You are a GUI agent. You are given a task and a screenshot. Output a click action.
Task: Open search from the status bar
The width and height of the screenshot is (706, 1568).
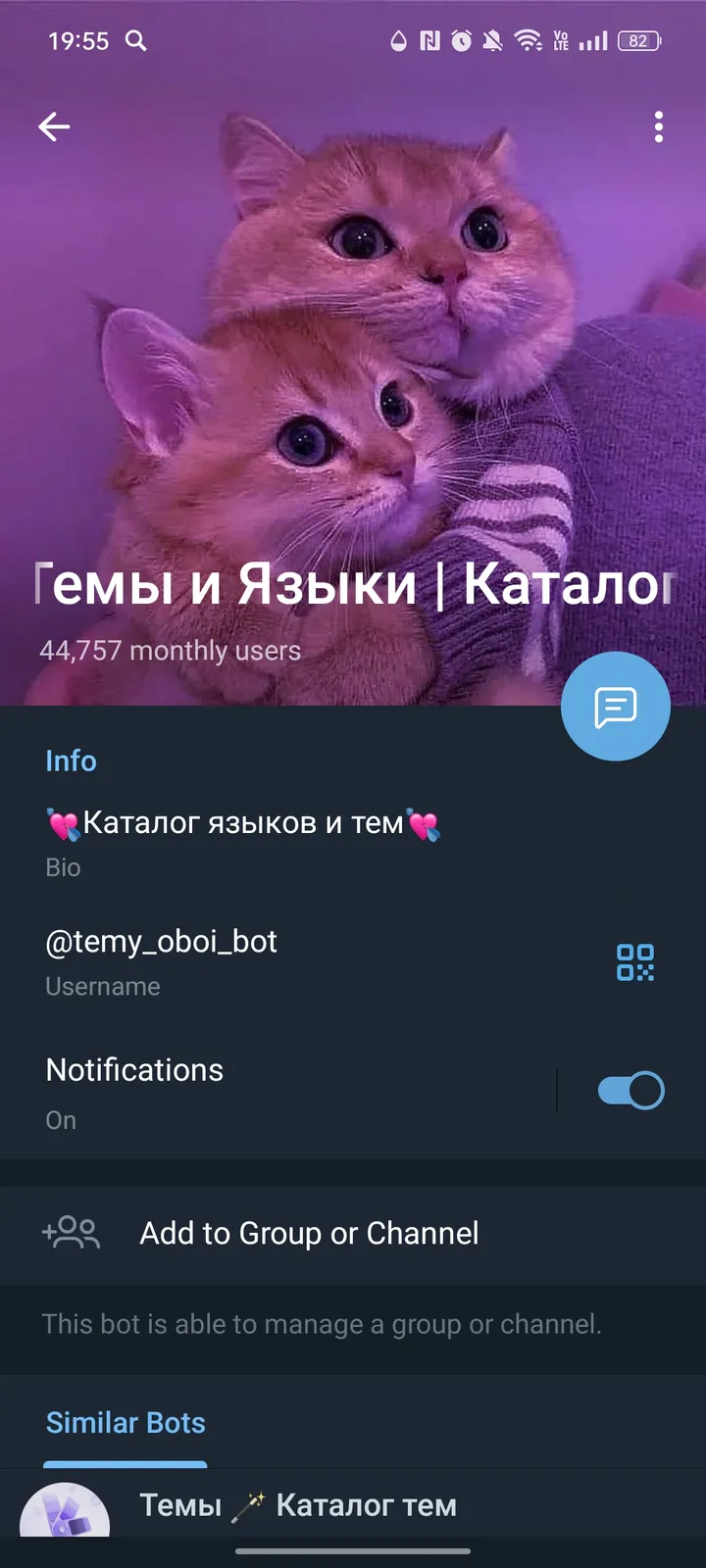(x=136, y=41)
